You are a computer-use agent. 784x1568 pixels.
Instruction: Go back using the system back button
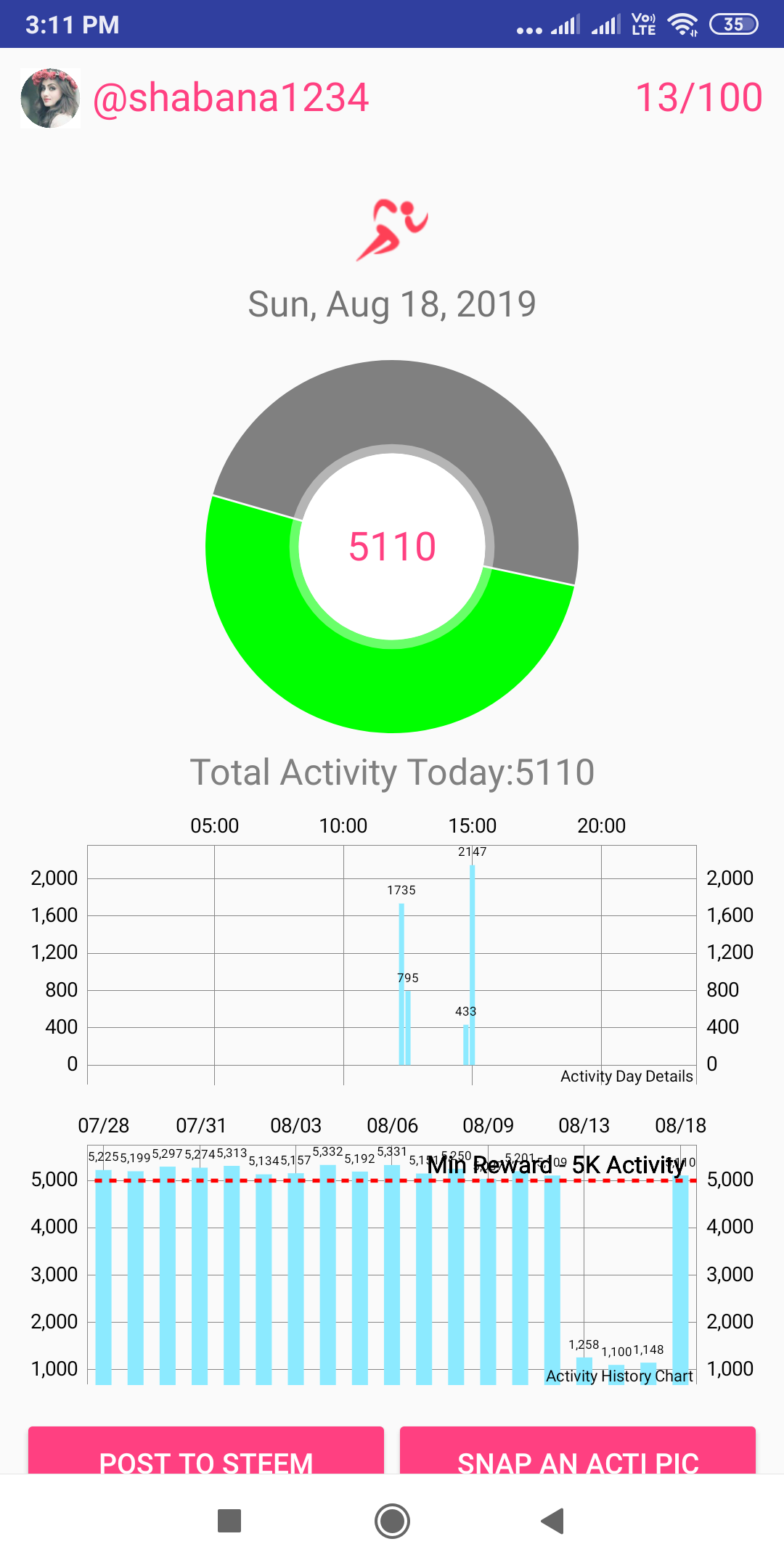click(552, 1521)
